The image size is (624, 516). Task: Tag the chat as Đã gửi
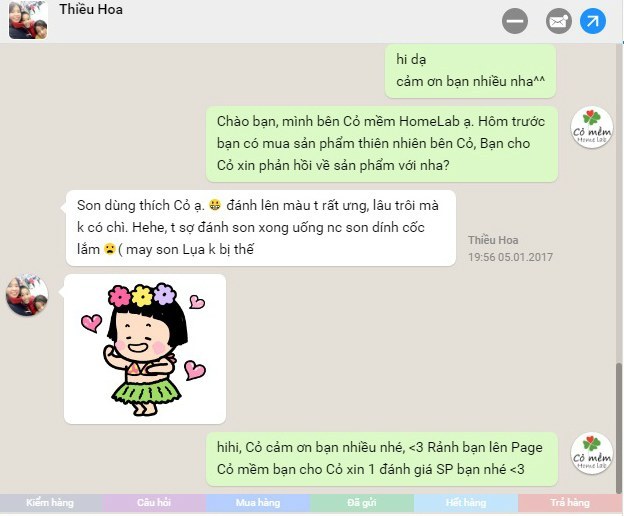(x=362, y=503)
